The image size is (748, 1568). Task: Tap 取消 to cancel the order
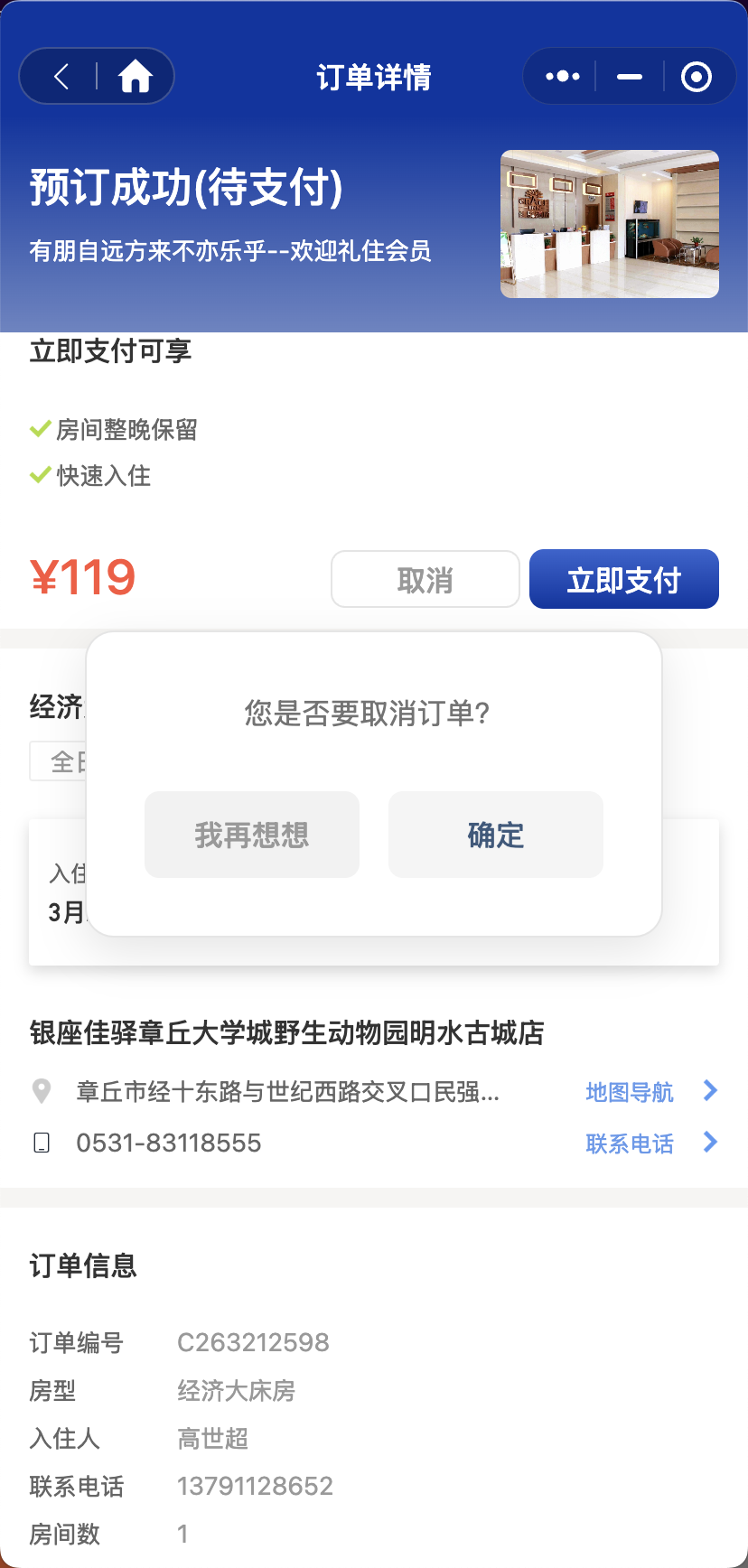425,579
